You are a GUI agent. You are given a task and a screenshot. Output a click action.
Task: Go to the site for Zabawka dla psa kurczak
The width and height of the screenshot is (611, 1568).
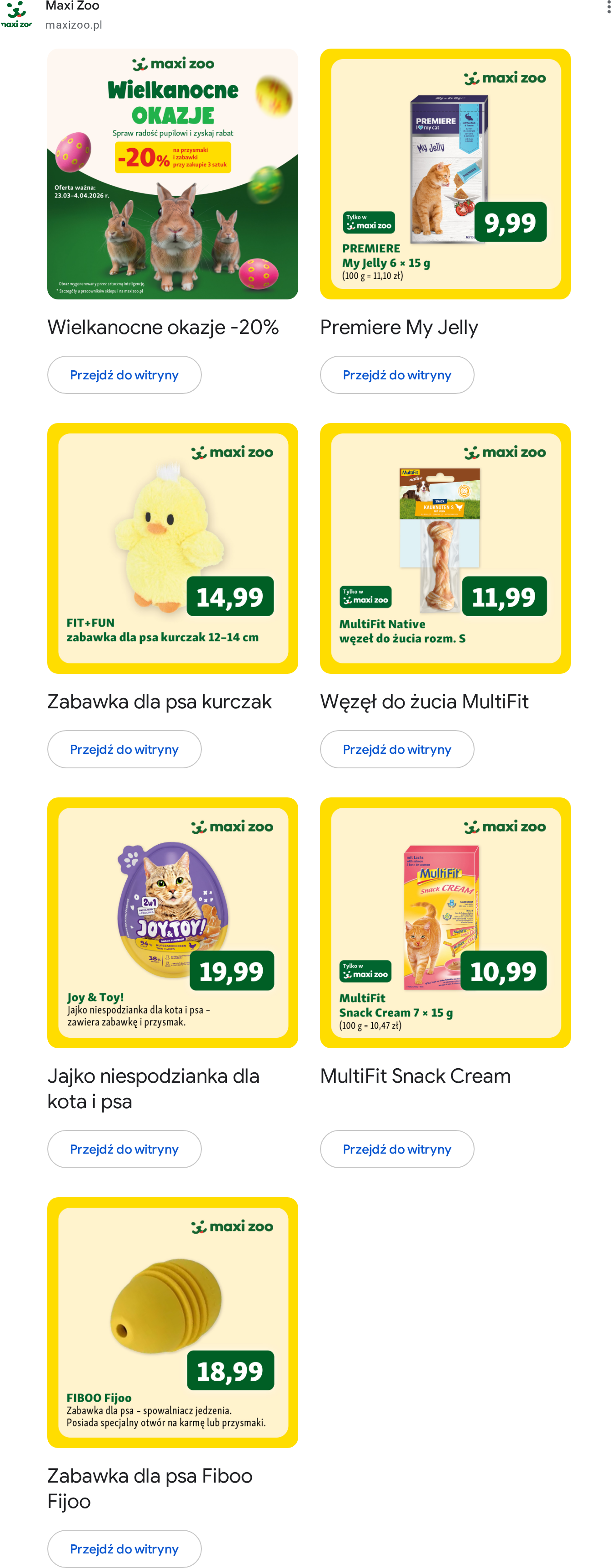[x=124, y=749]
